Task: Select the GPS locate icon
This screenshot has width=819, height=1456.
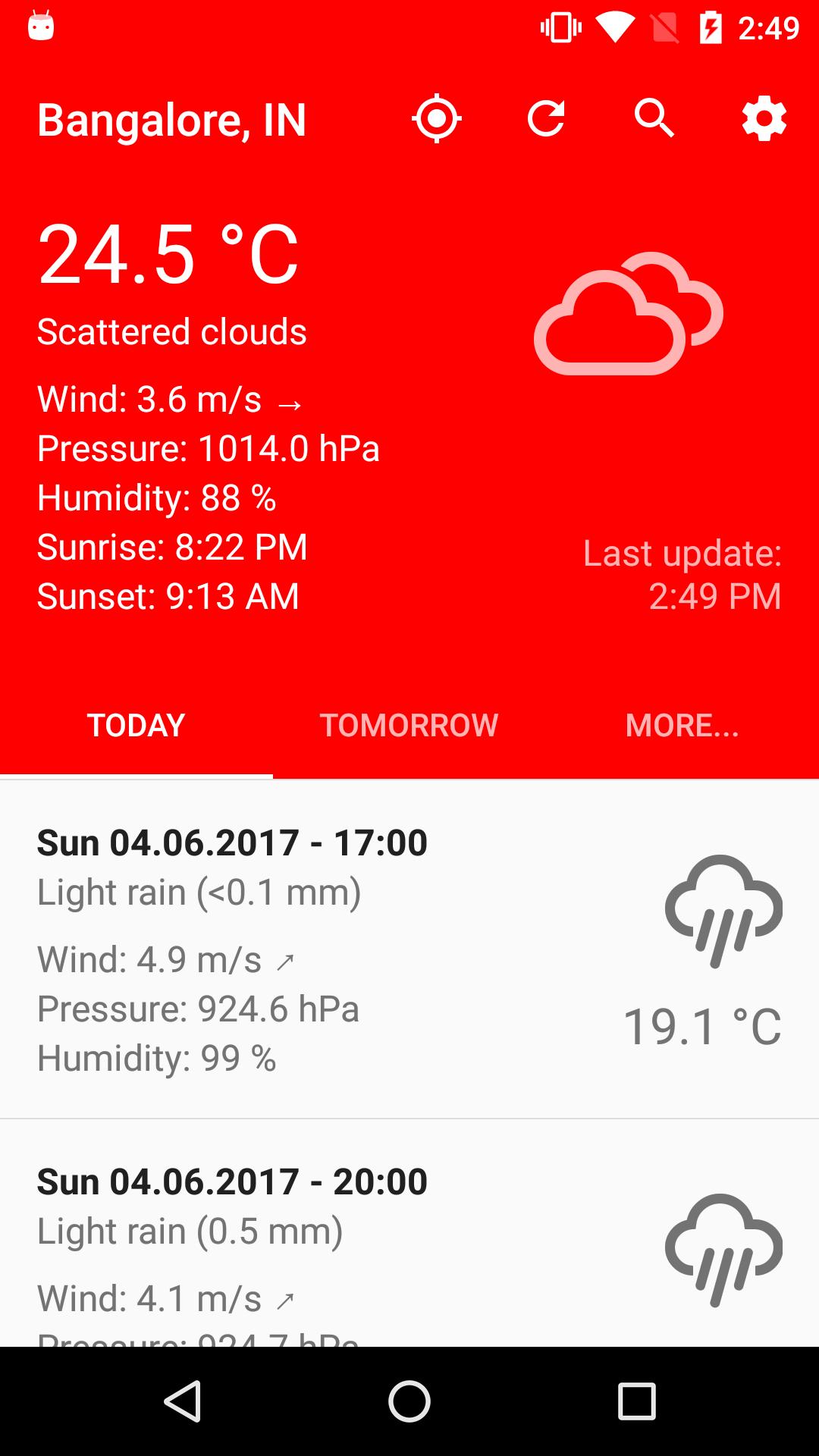Action: point(437,118)
